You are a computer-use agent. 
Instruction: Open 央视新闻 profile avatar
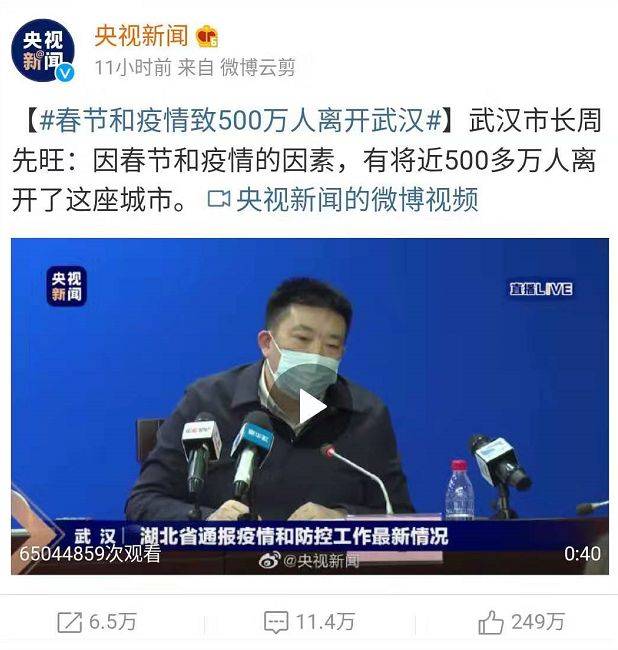[43, 50]
